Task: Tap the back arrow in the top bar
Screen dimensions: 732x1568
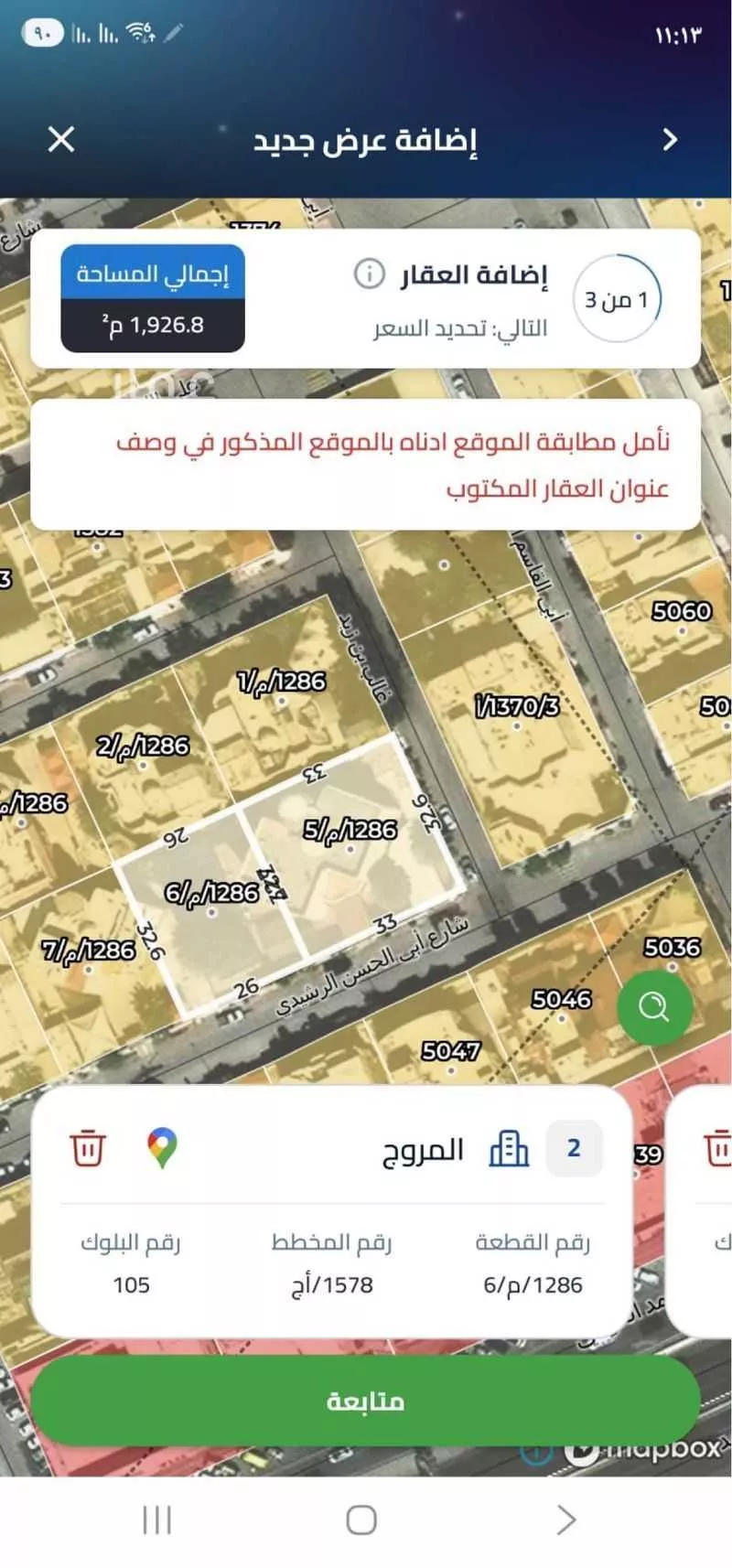Action: click(669, 139)
